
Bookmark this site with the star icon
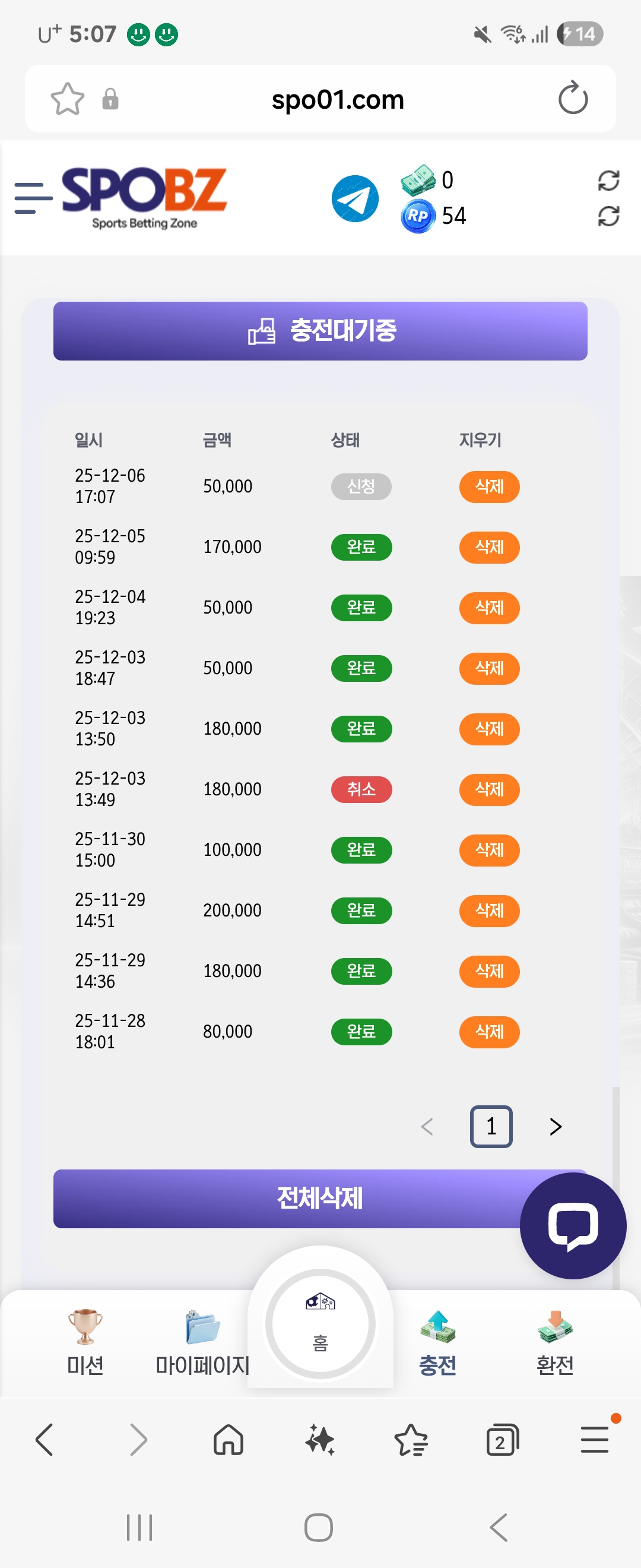(67, 99)
